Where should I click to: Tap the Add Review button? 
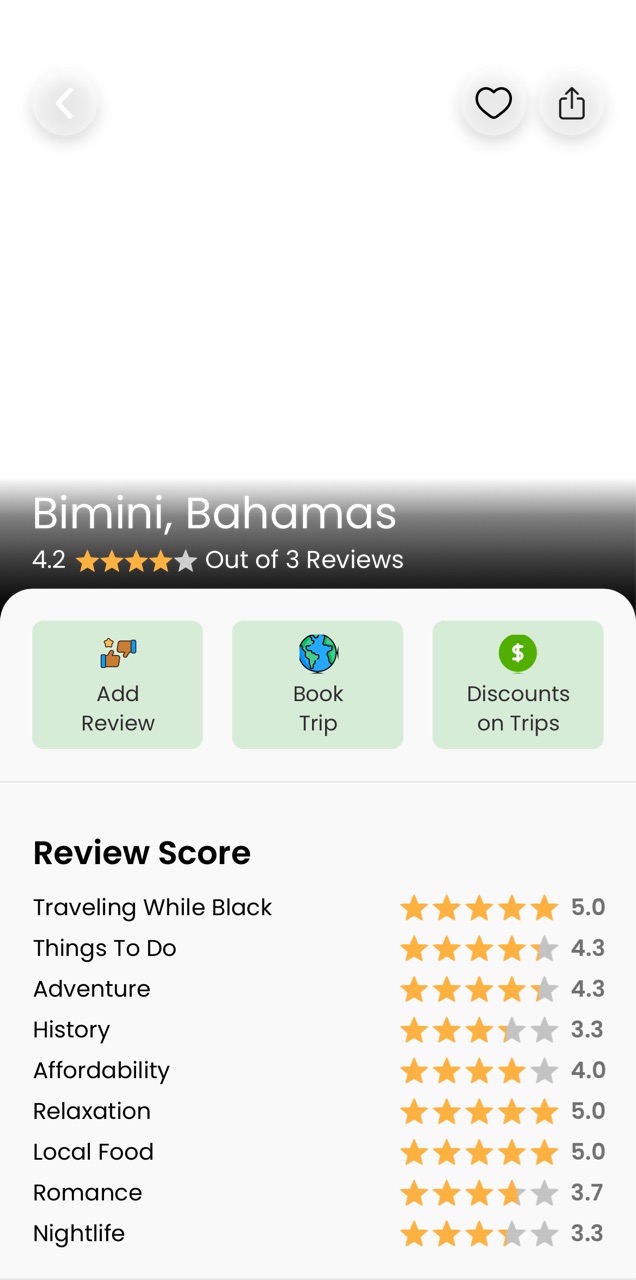click(118, 685)
